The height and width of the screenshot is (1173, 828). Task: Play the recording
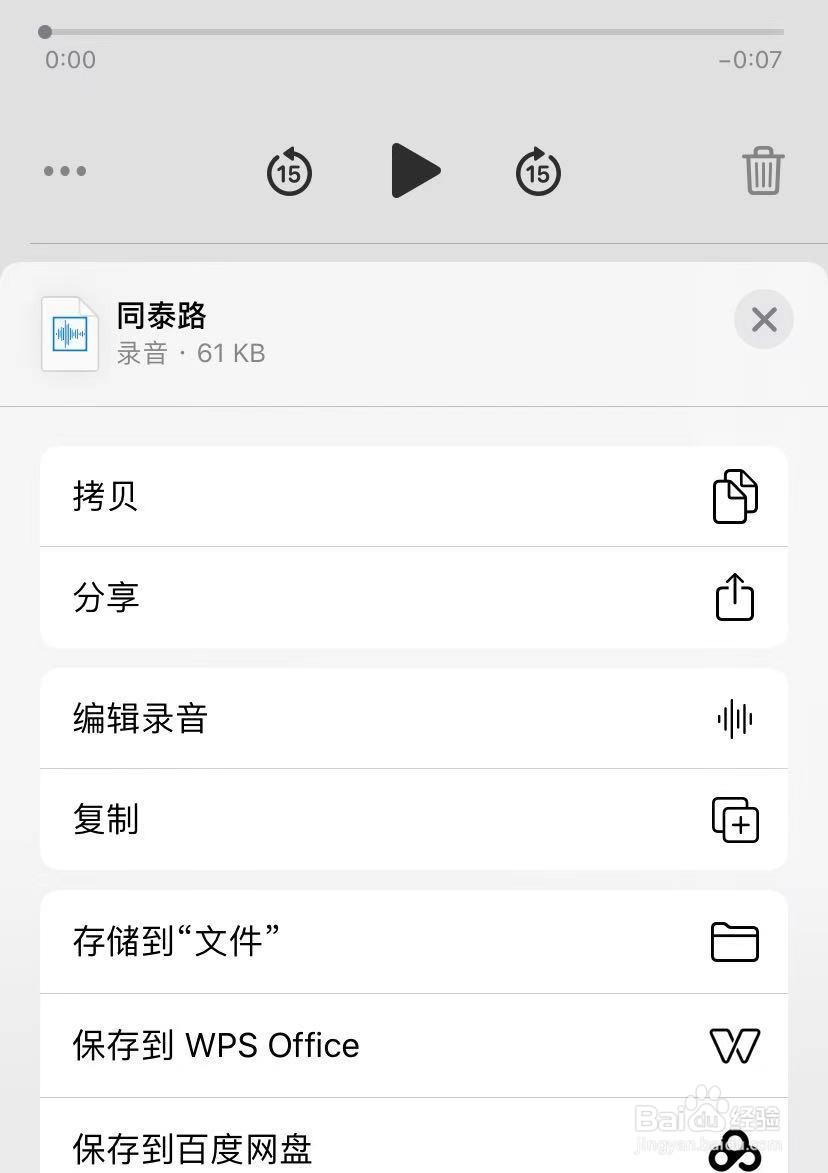414,171
